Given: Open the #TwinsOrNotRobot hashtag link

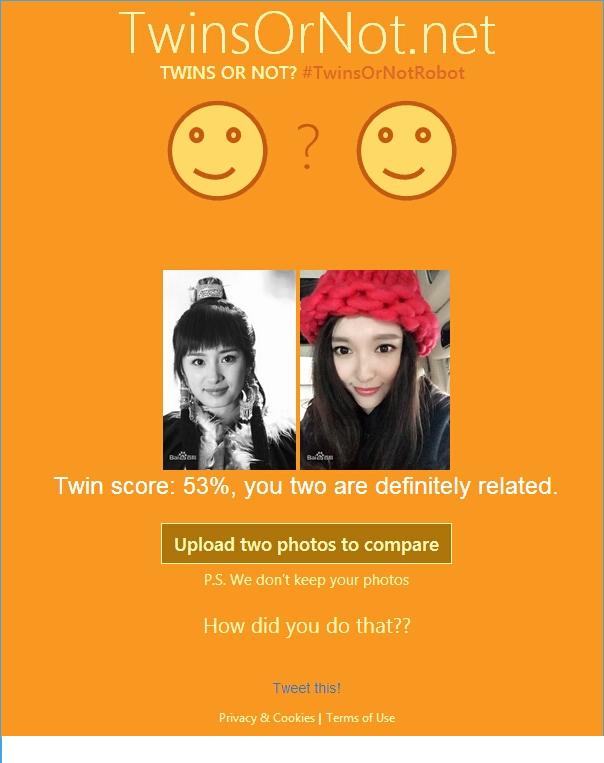Looking at the screenshot, I should click(x=382, y=73).
